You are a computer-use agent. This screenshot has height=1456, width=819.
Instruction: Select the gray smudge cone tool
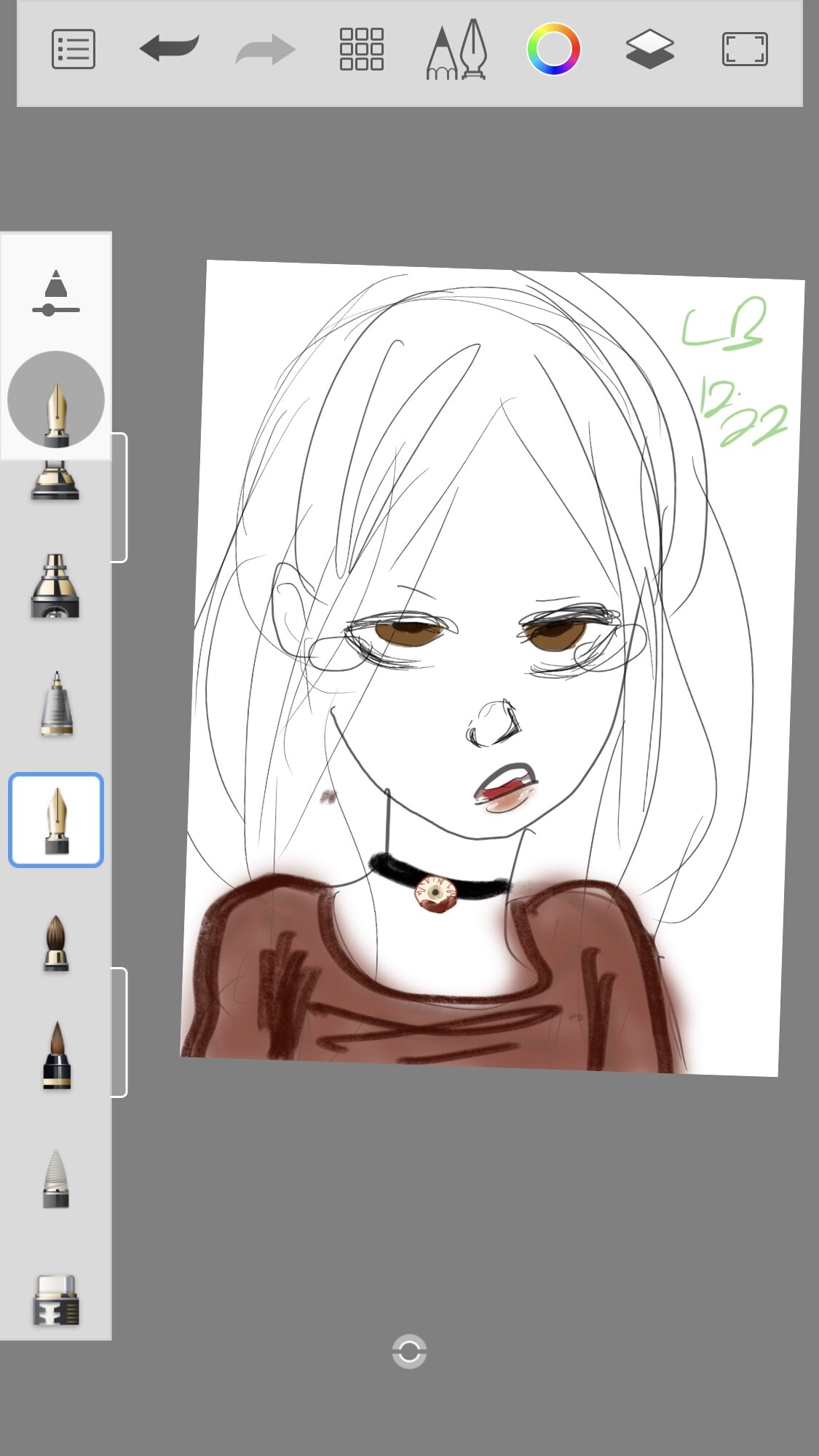pos(56,1179)
